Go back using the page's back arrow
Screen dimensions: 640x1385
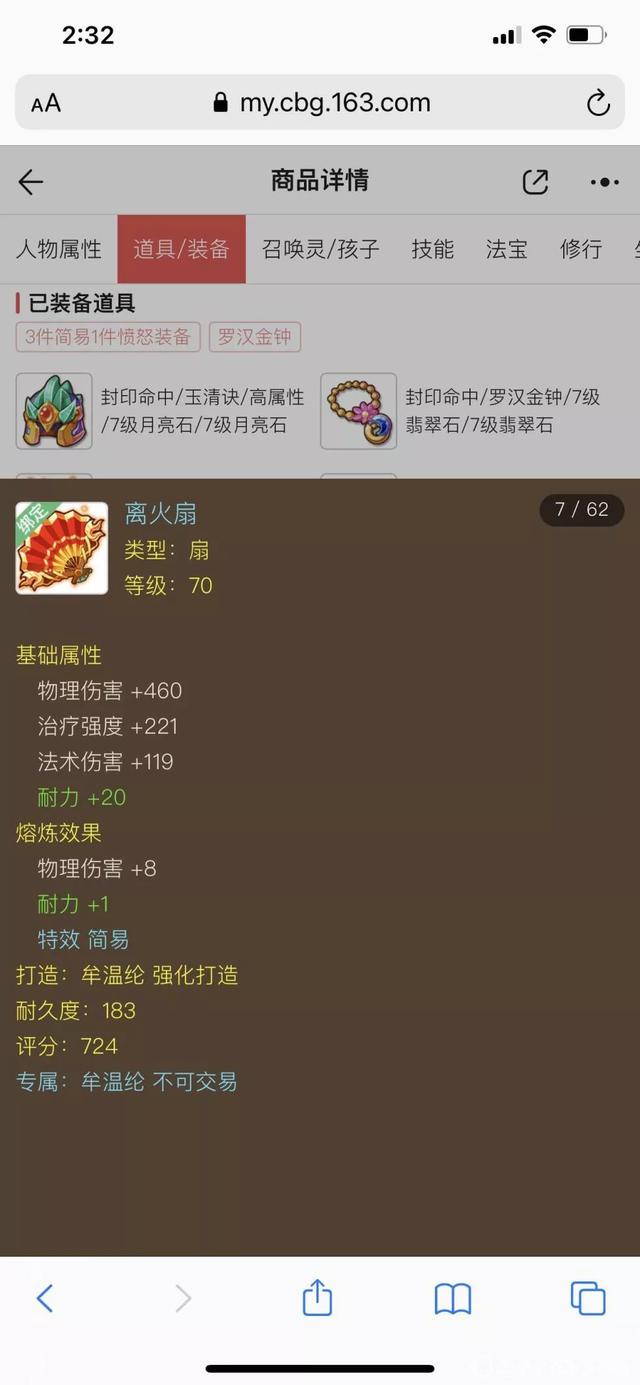tap(31, 182)
